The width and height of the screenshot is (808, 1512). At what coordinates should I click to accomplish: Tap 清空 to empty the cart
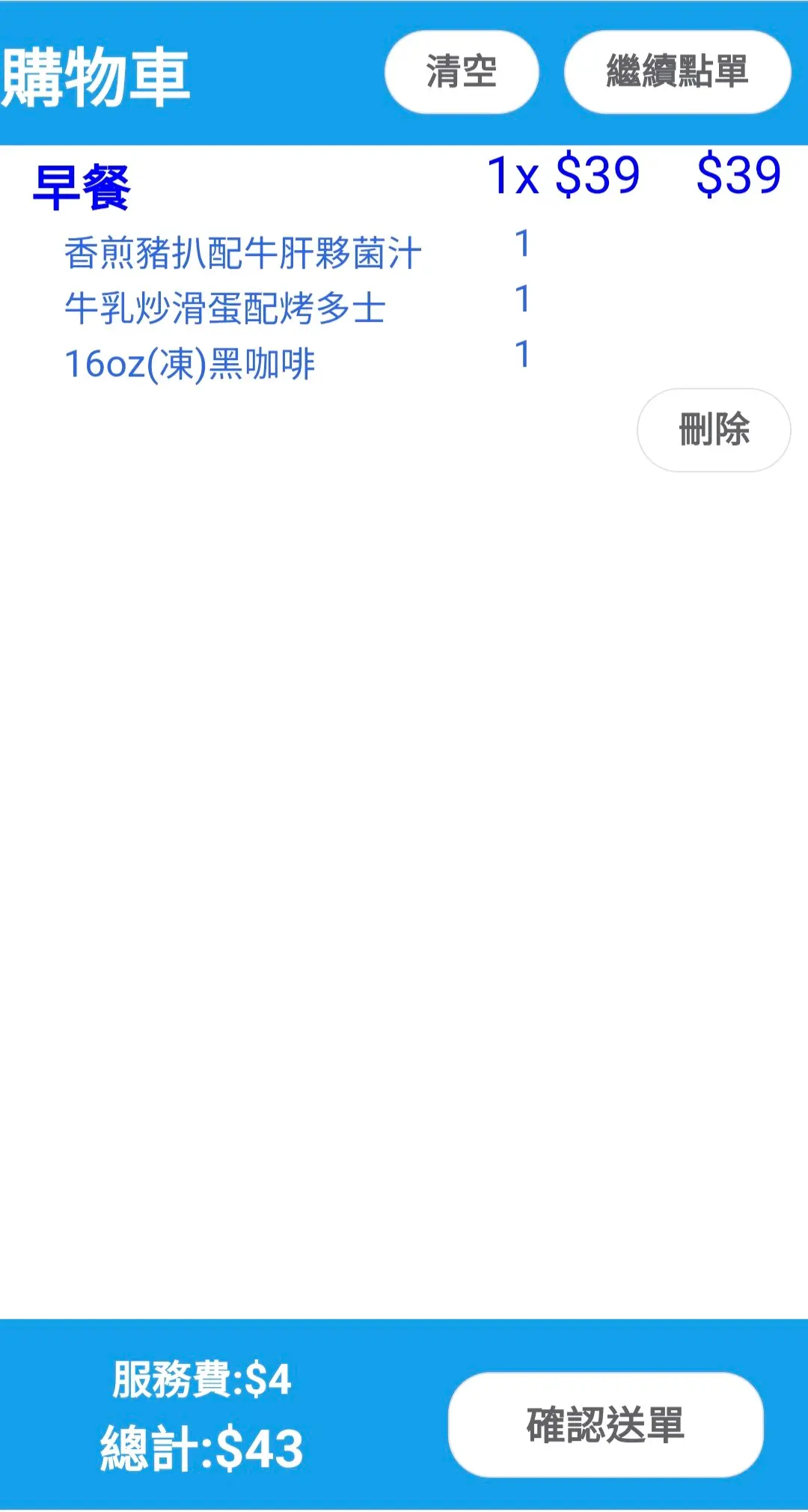click(462, 72)
